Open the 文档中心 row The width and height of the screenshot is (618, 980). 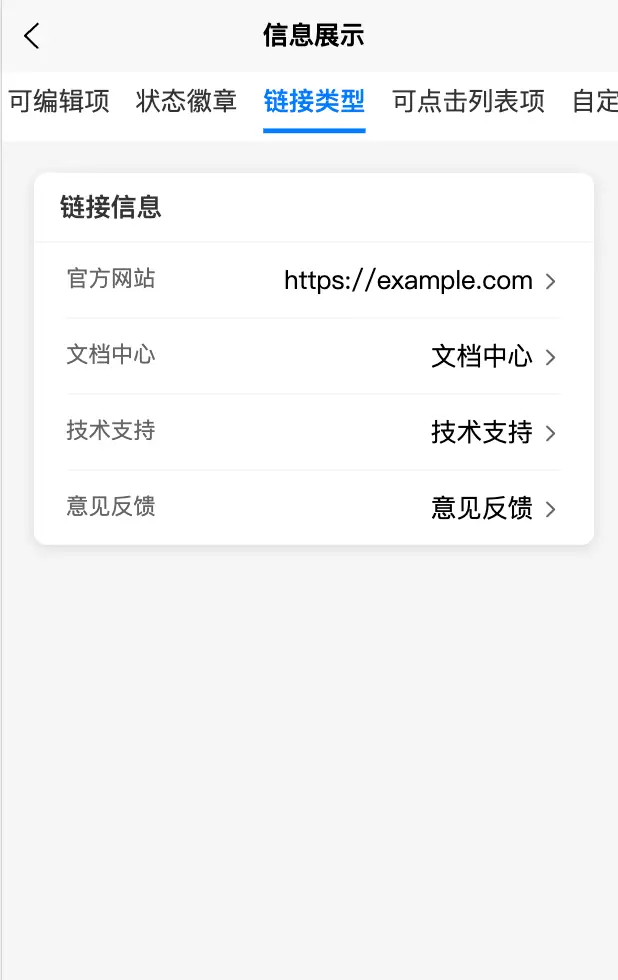(313, 356)
